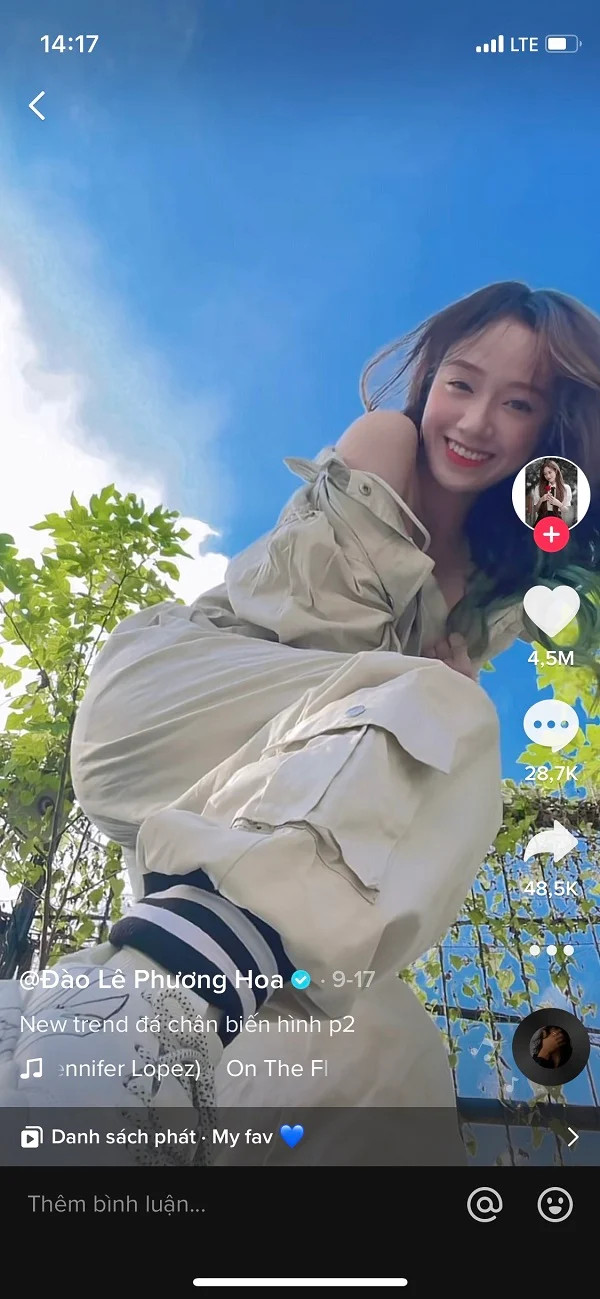Open the three-dot more options
The height and width of the screenshot is (1299, 600).
[551, 950]
